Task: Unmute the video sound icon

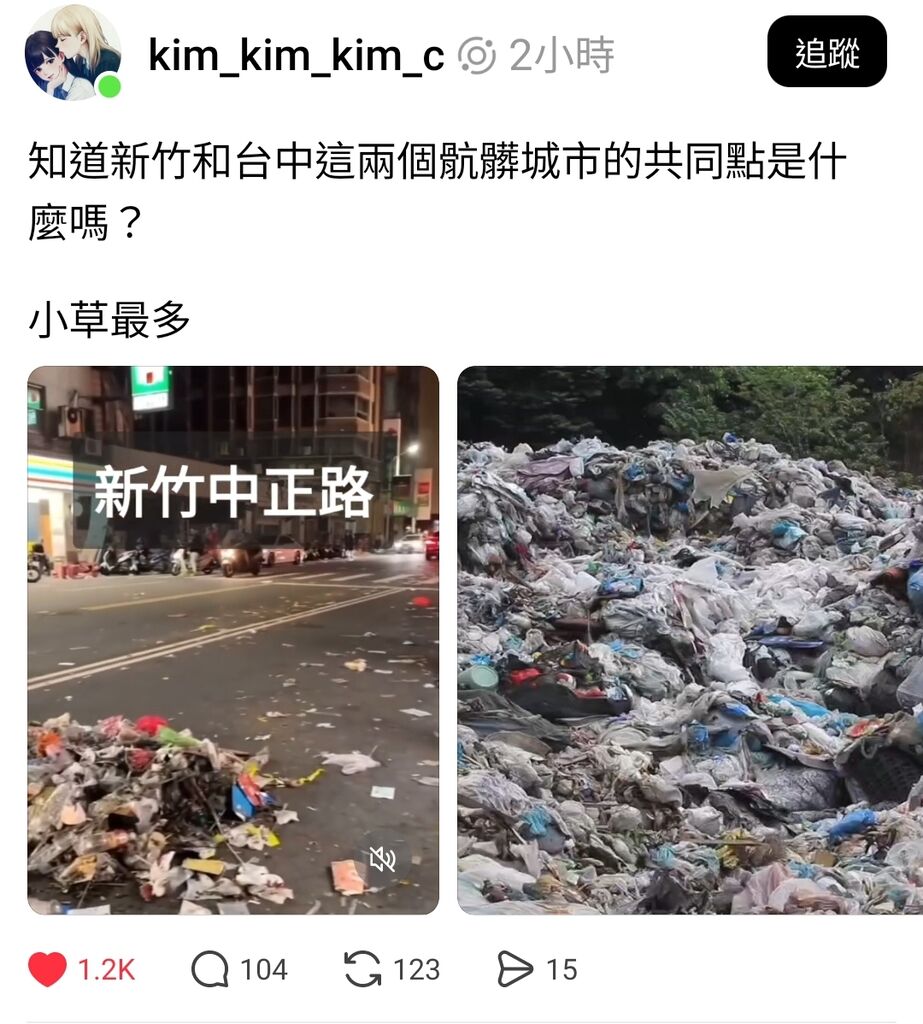Action: tap(383, 860)
